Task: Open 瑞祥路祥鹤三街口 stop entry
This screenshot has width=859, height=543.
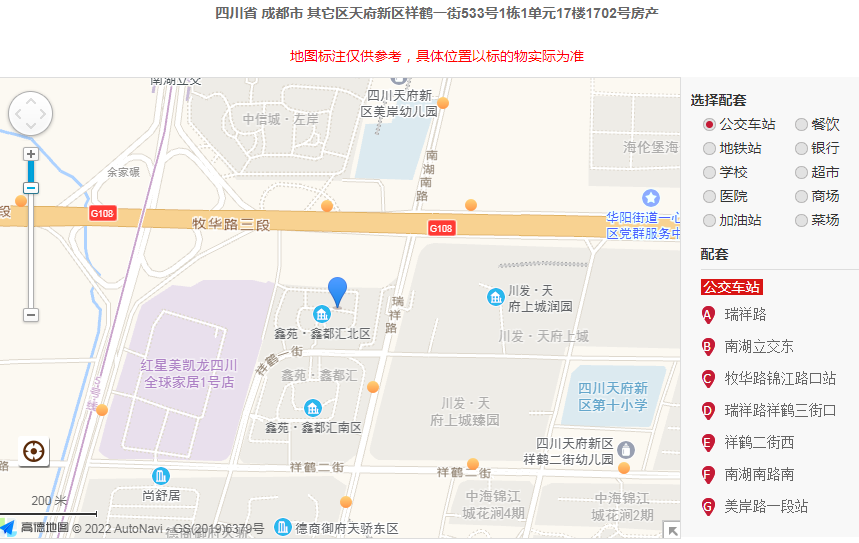Action: click(x=780, y=411)
